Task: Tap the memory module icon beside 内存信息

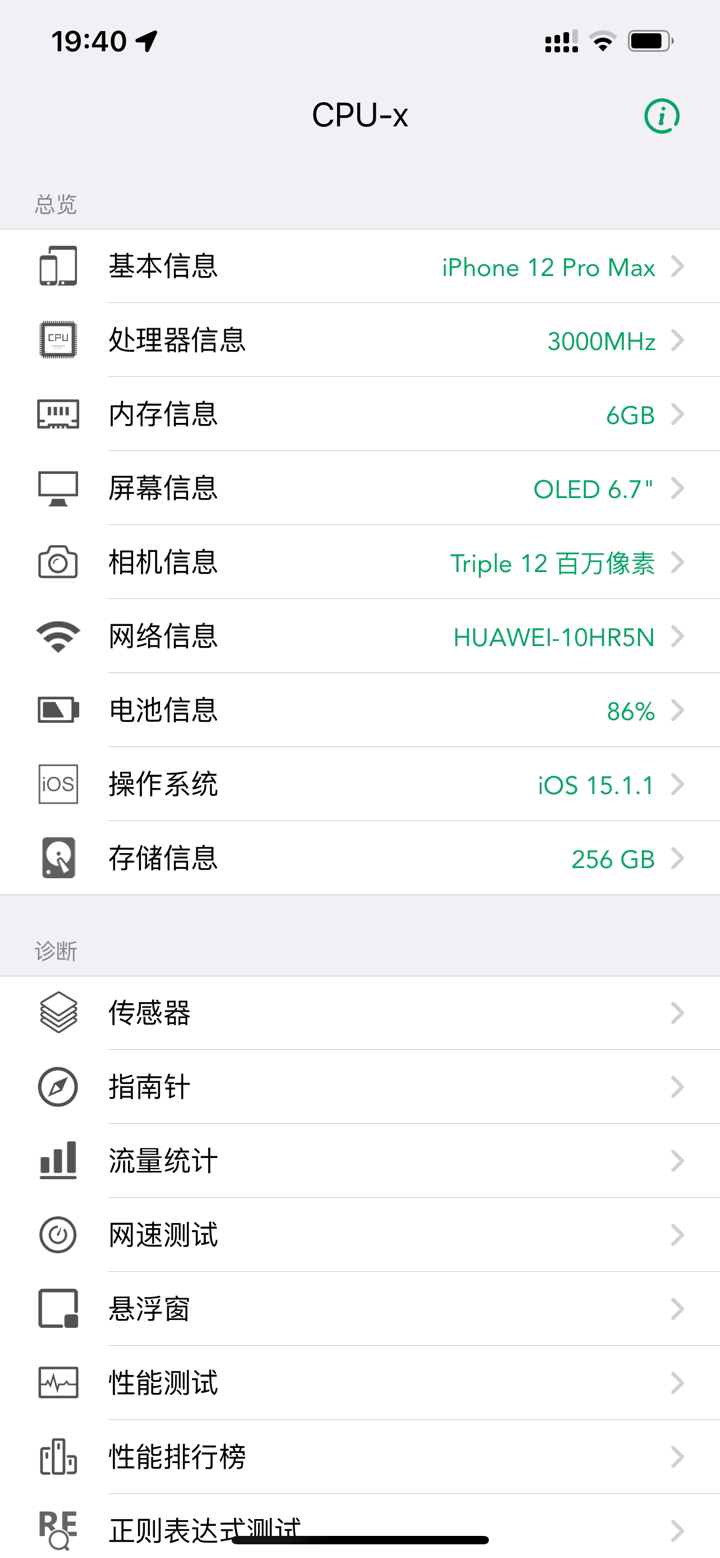Action: pos(57,414)
